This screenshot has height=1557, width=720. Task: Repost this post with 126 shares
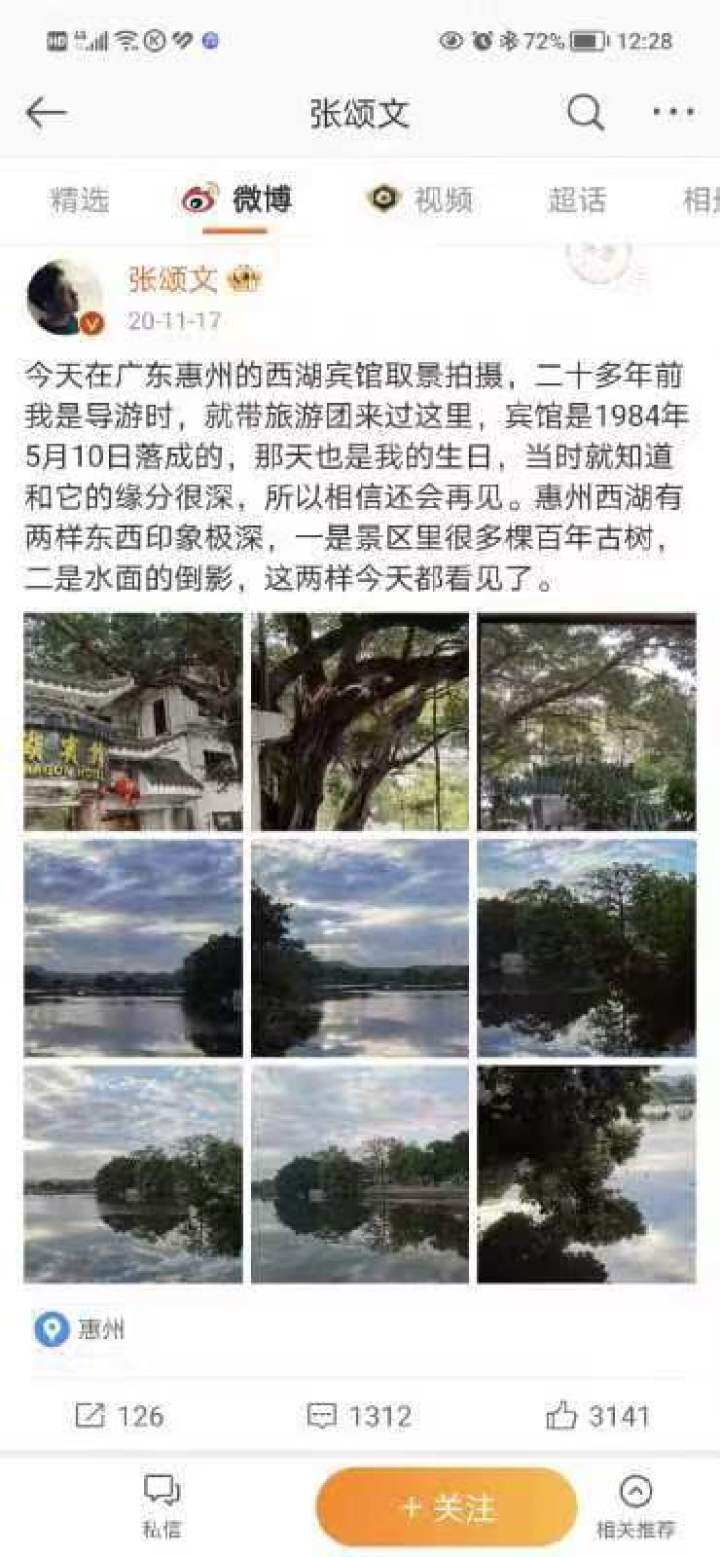pos(120,1416)
